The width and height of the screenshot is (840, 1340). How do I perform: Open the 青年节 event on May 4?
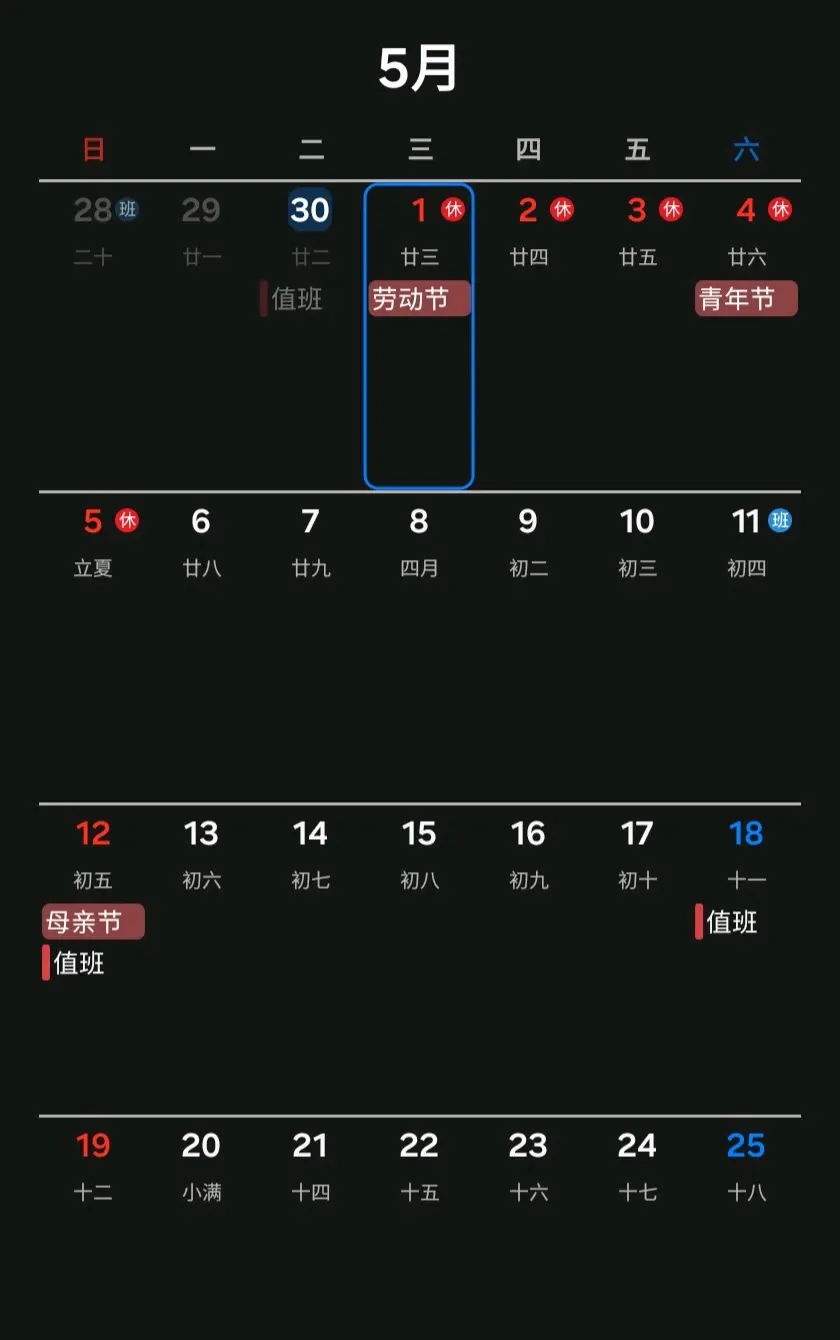coord(746,298)
